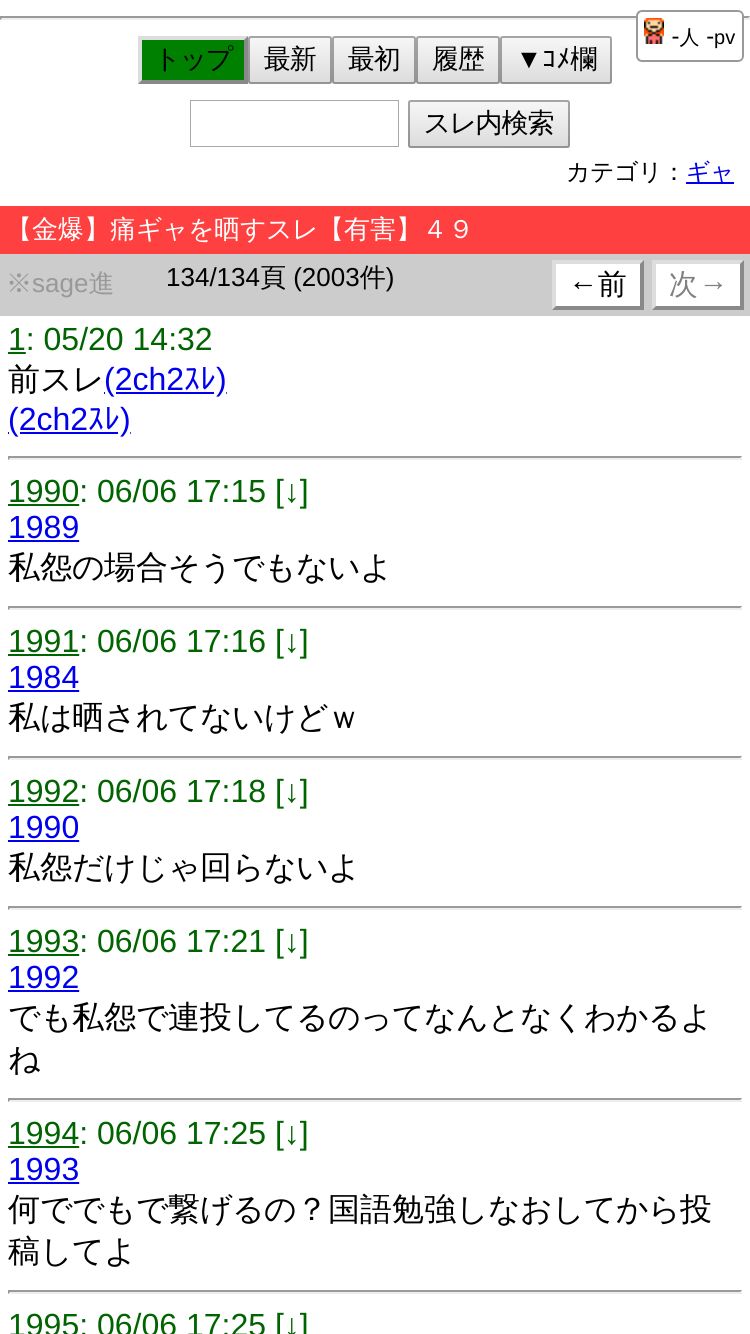Tap the スレ内検索 button
Image resolution: width=750 pixels, height=1334 pixels.
coord(488,124)
